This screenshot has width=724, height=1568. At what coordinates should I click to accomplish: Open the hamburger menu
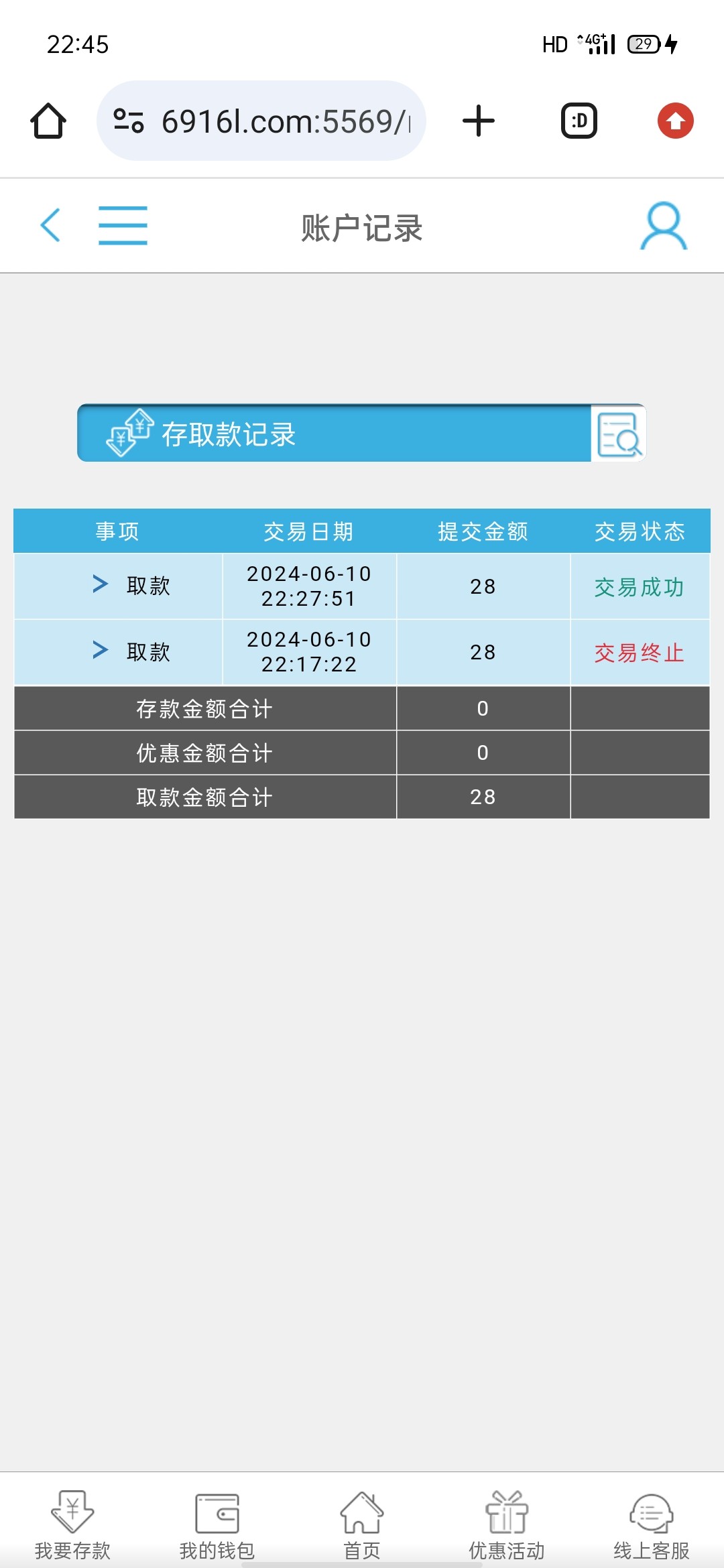point(123,225)
